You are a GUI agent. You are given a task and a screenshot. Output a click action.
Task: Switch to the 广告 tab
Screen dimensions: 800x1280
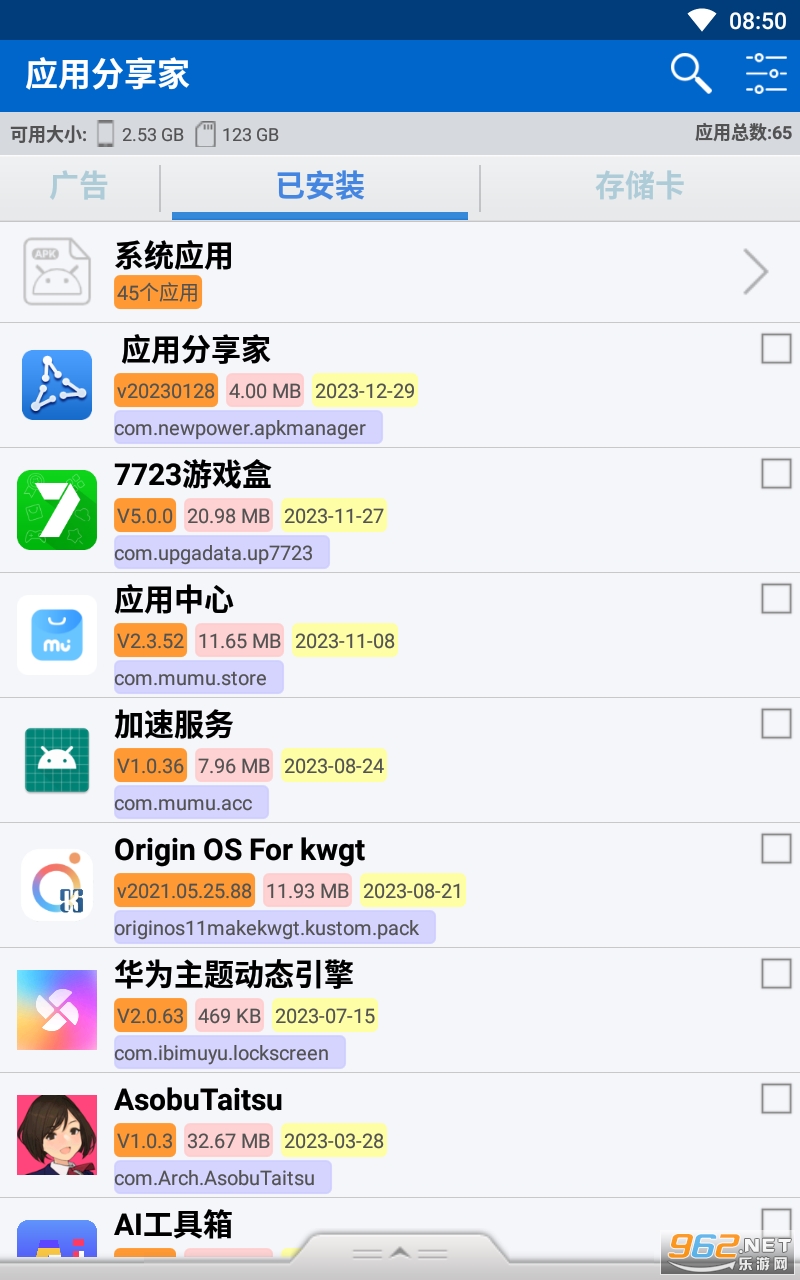click(79, 187)
